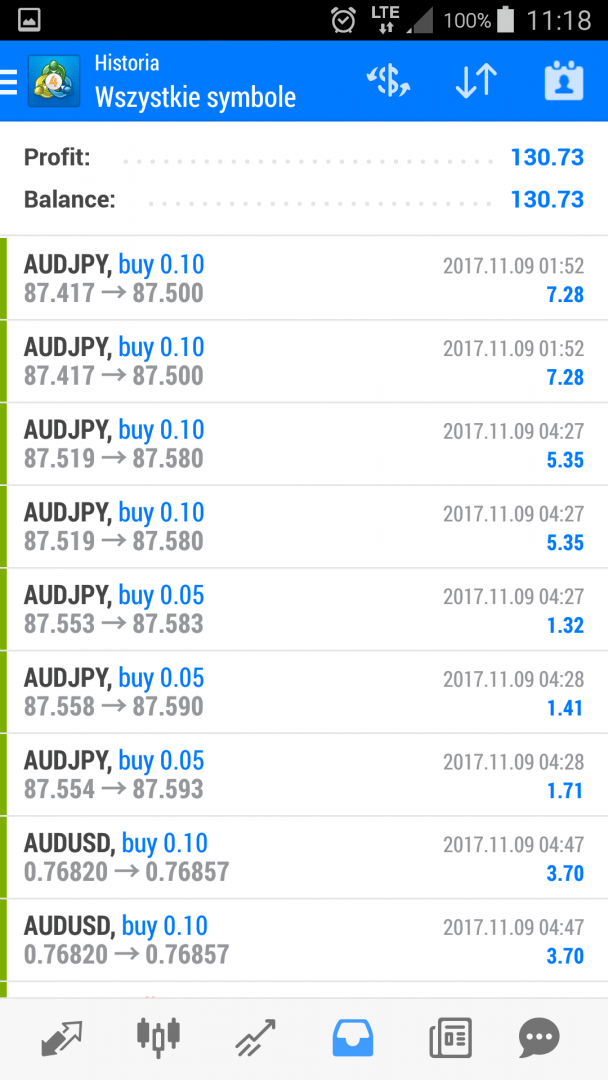Image resolution: width=608 pixels, height=1080 pixels.
Task: Show details of AUDJPY trade closing at 87.593
Action: coord(304,775)
